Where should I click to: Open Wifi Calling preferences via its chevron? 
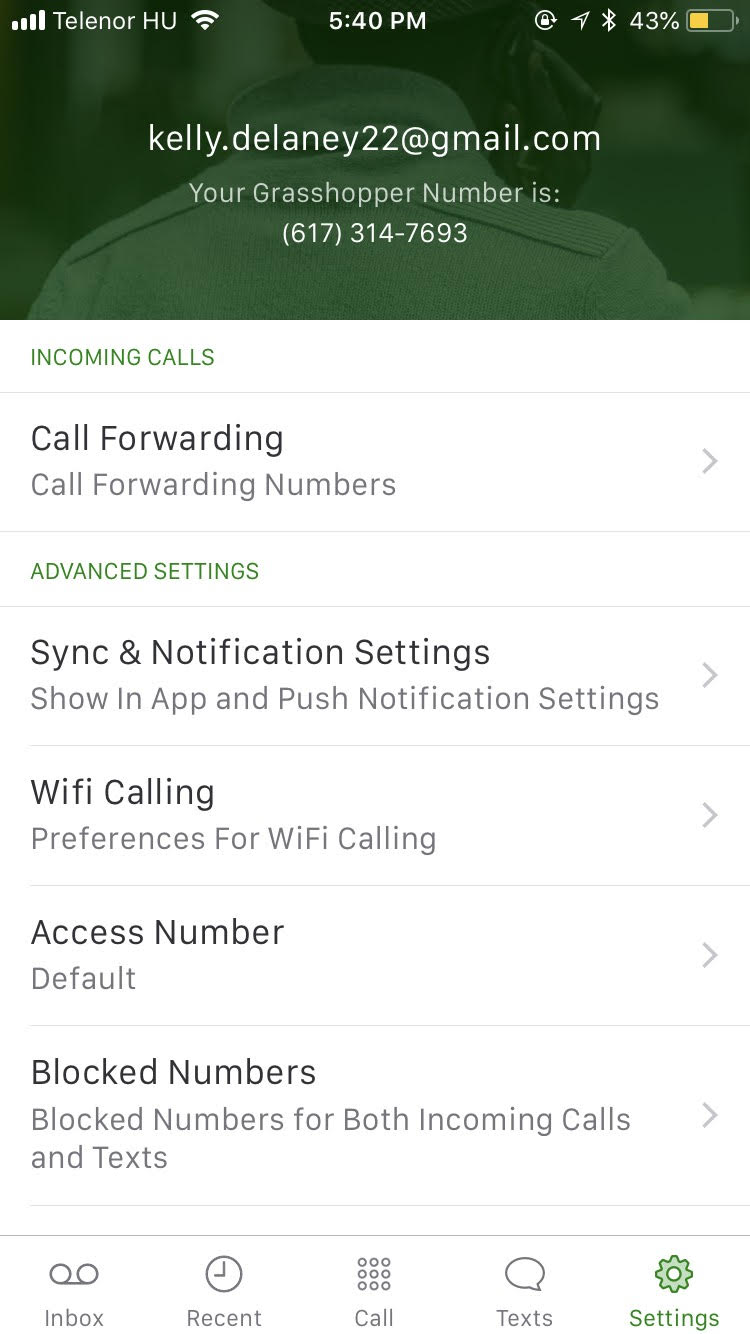click(x=710, y=815)
